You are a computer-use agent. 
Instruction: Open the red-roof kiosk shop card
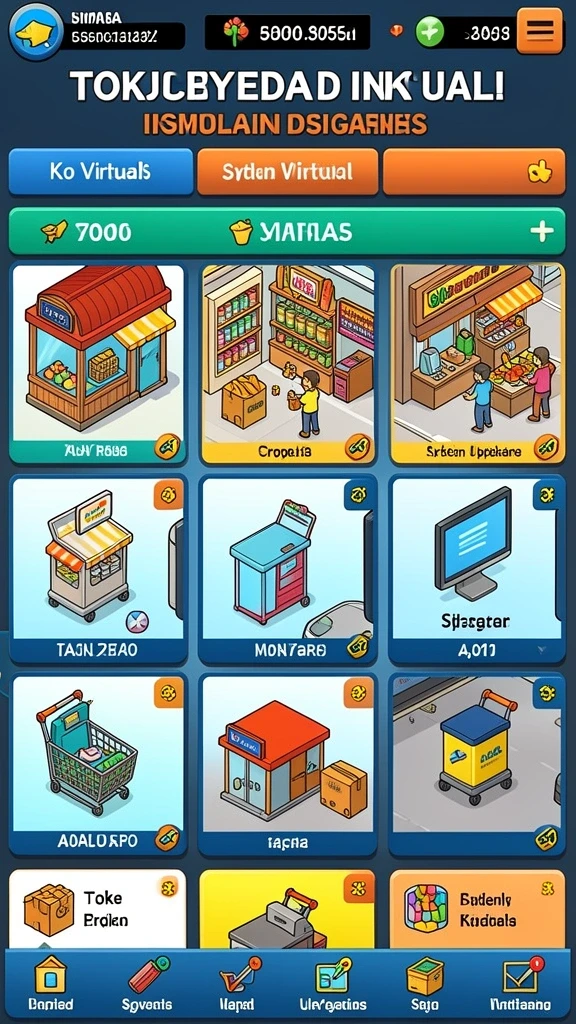coord(97,363)
